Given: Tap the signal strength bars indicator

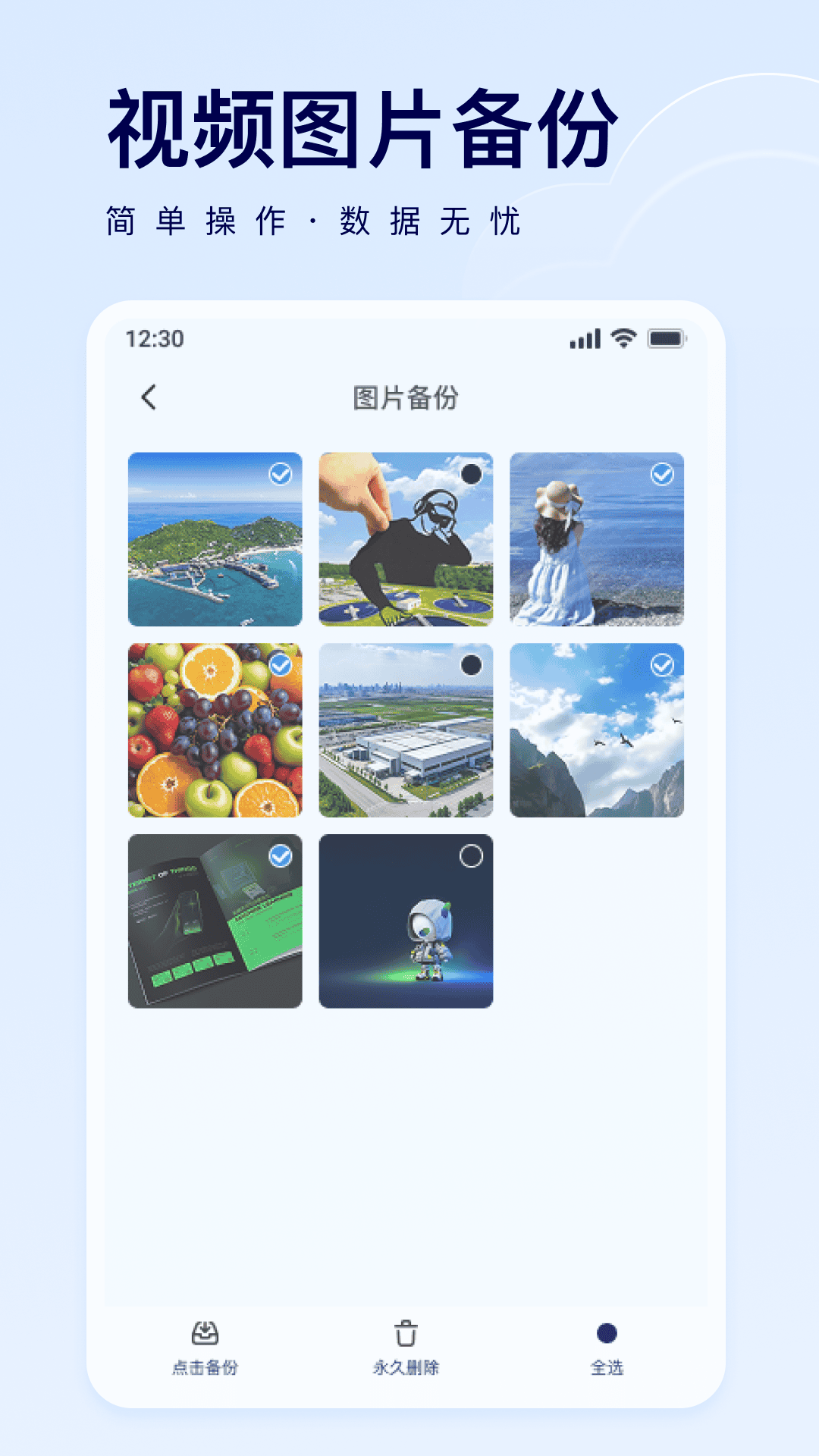Looking at the screenshot, I should pyautogui.click(x=582, y=340).
